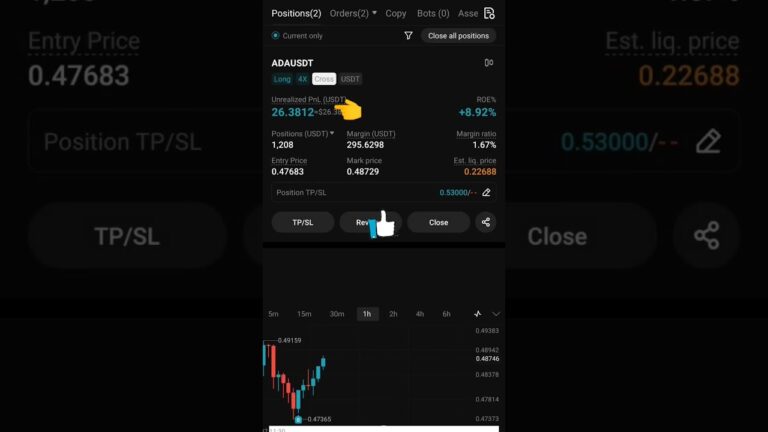768x432 pixels.
Task: Tap Close all positions
Action: 459,36
